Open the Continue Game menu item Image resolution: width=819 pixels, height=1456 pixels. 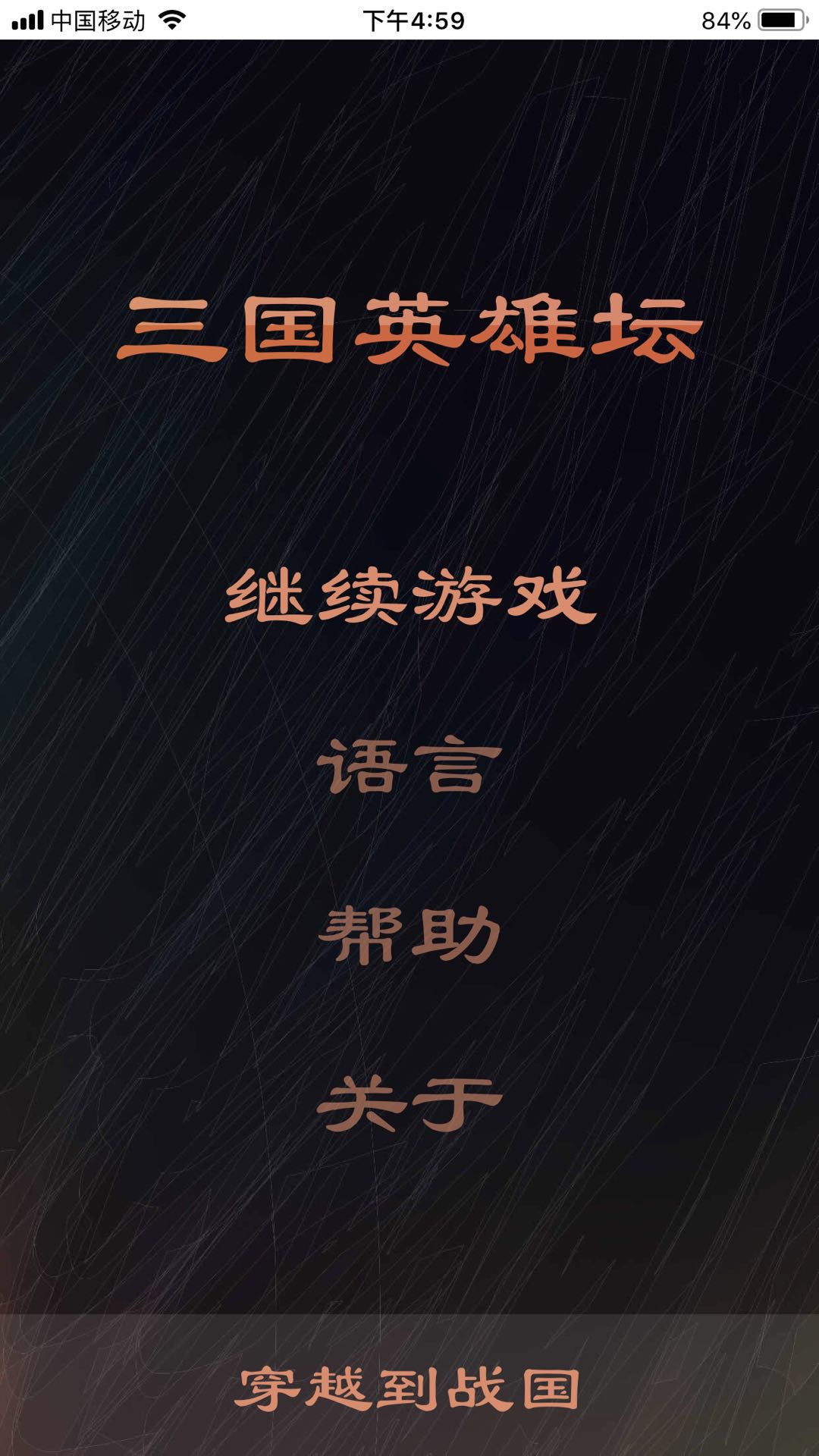coord(409,599)
